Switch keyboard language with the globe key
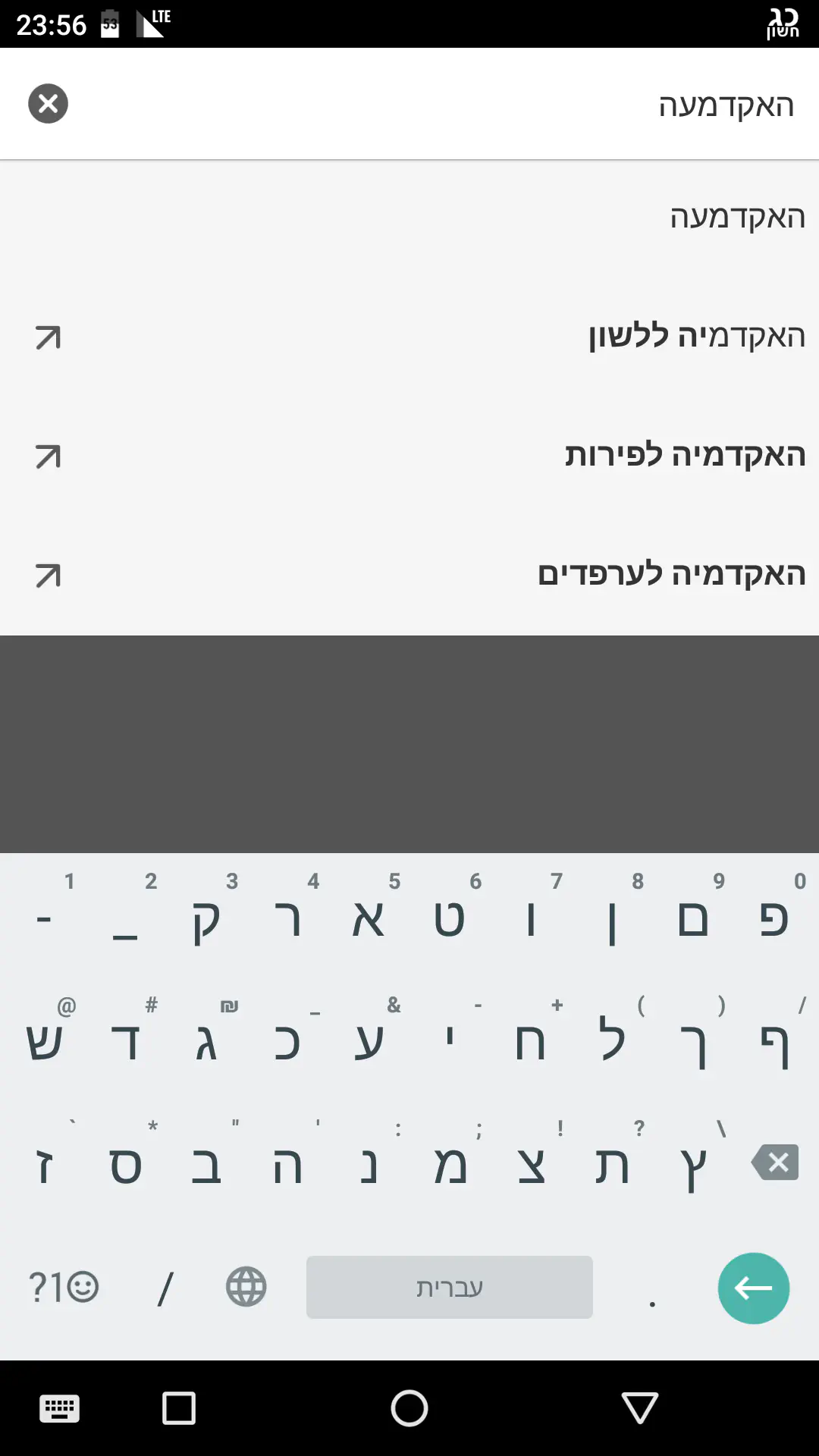The width and height of the screenshot is (819, 1456). click(246, 1287)
